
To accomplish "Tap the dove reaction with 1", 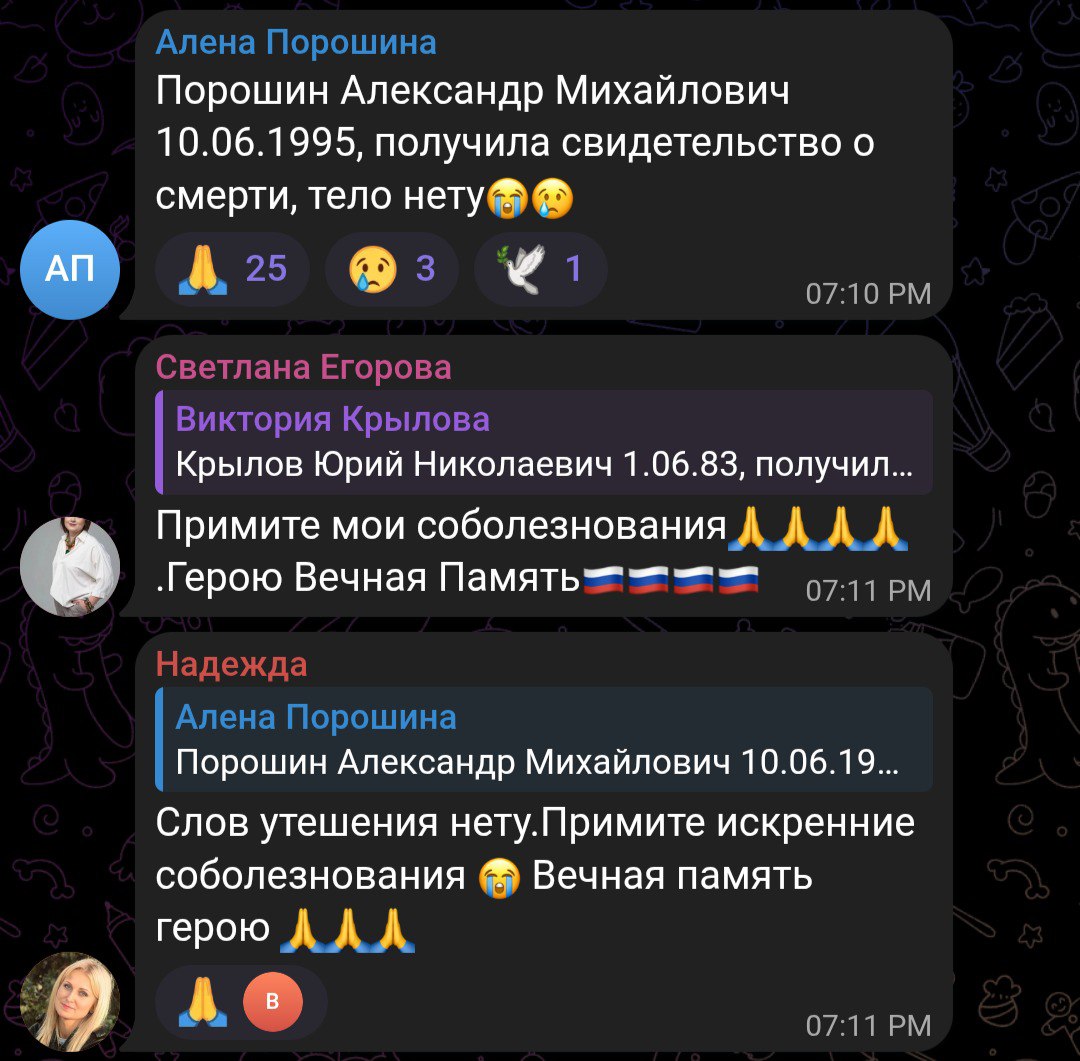I will tap(540, 269).
